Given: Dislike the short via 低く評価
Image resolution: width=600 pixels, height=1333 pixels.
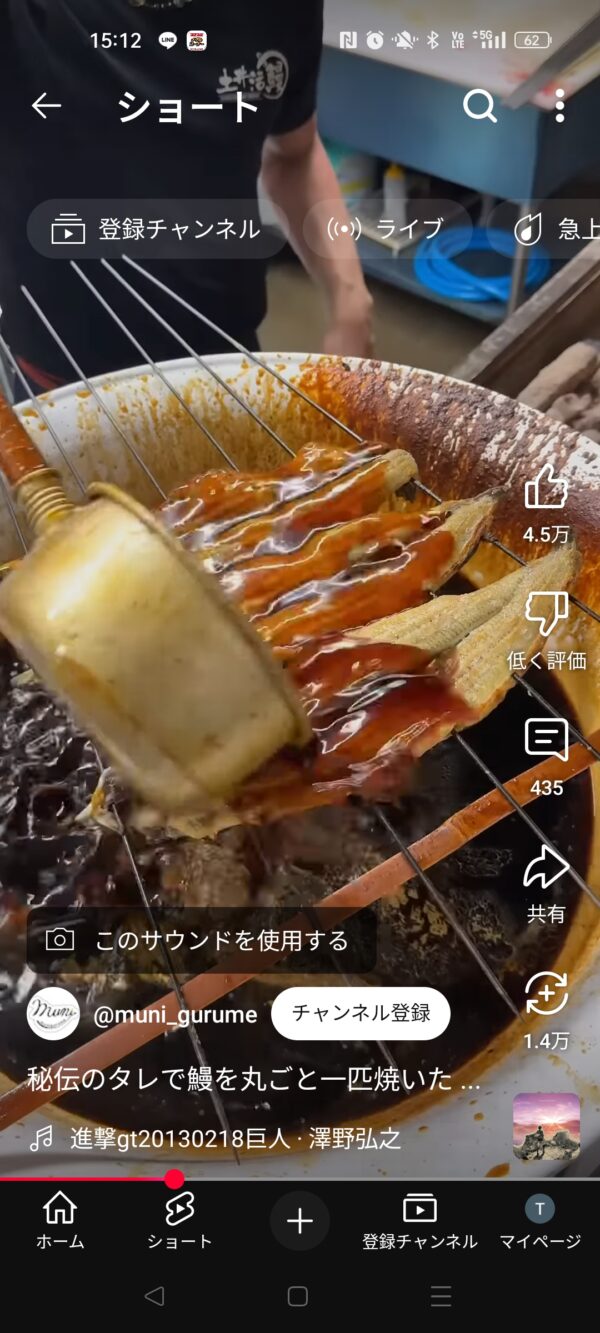Looking at the screenshot, I should [x=546, y=615].
